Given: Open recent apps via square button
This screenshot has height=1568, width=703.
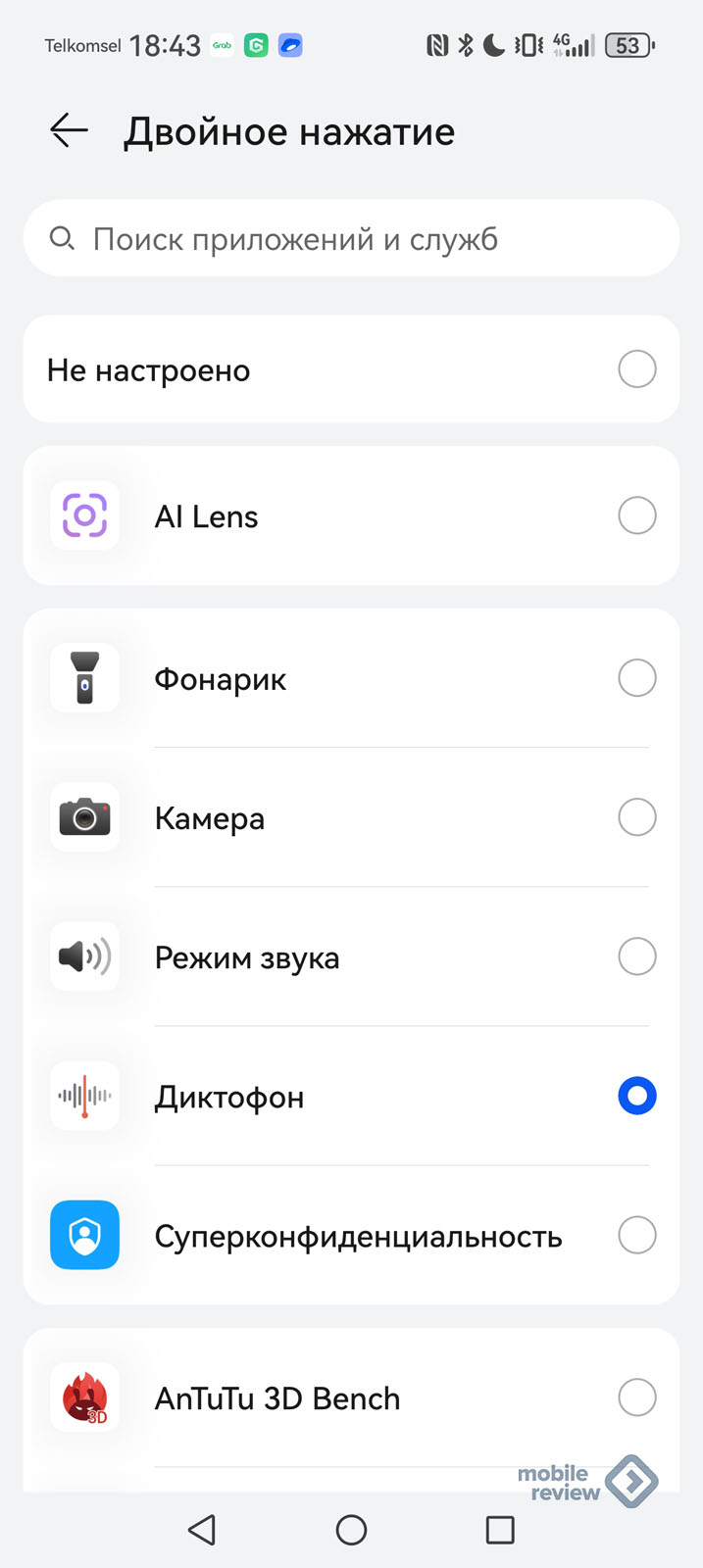Looking at the screenshot, I should [x=500, y=1530].
